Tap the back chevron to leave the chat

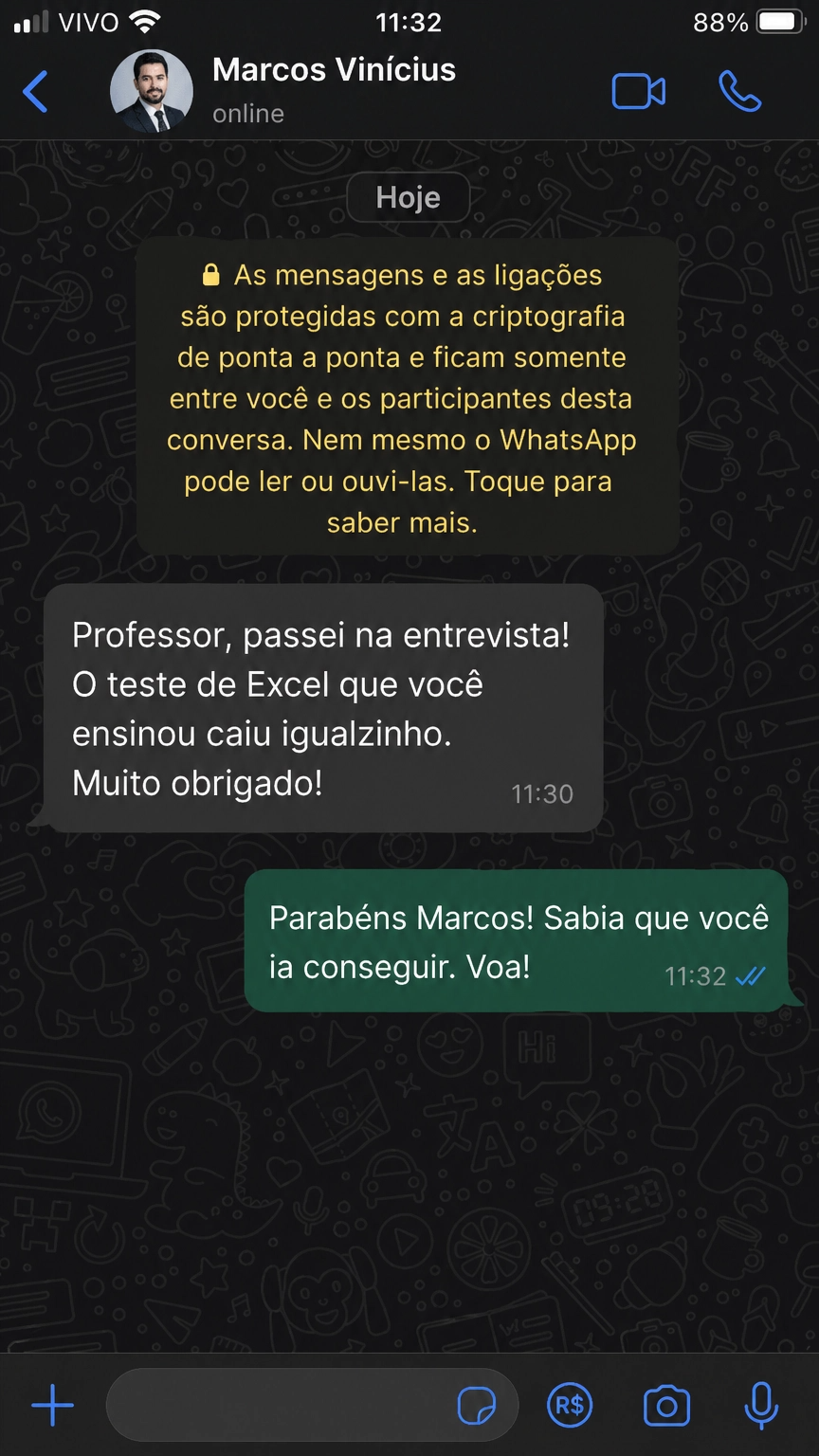tap(35, 92)
